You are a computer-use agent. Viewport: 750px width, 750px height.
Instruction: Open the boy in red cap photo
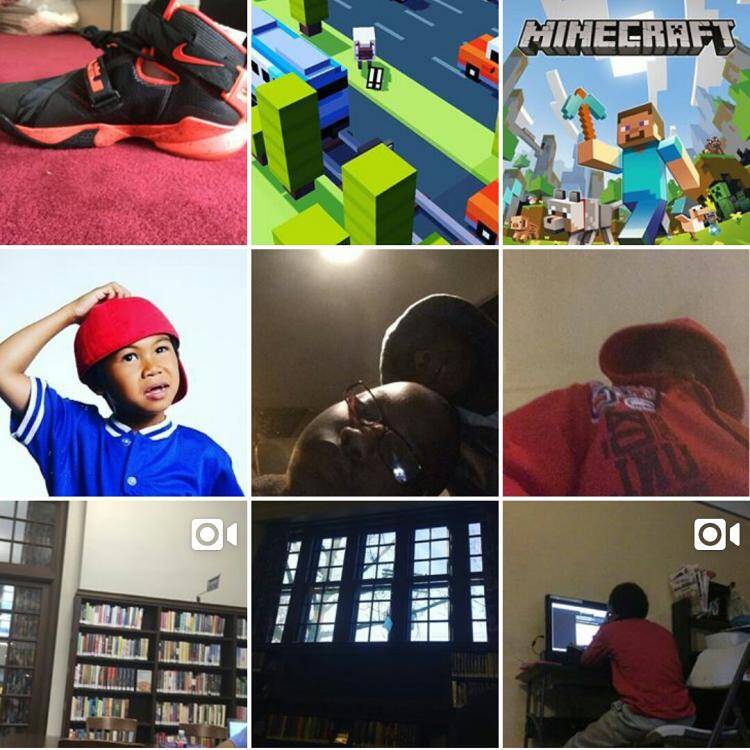tap(123, 373)
